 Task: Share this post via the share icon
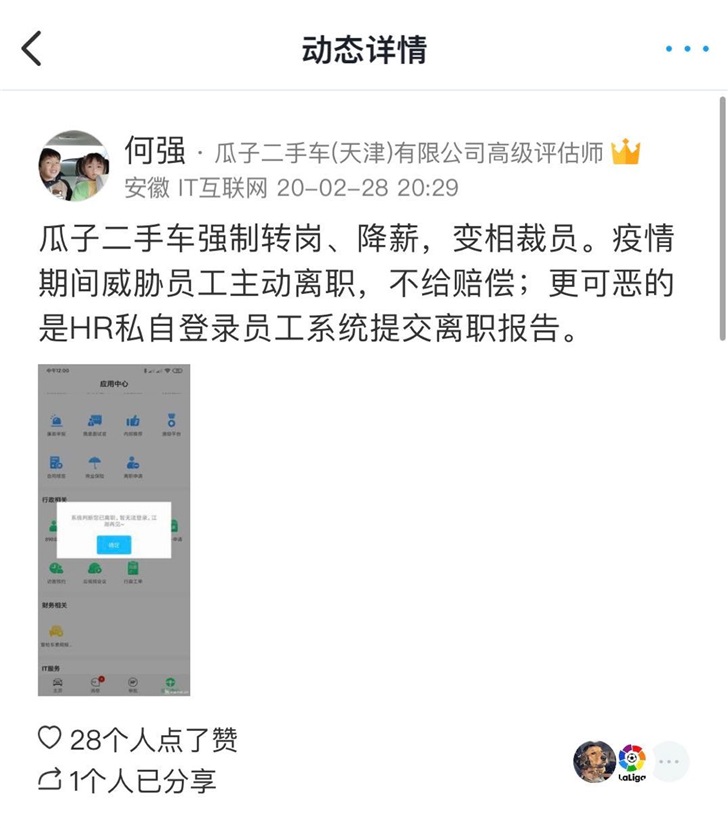tap(49, 781)
